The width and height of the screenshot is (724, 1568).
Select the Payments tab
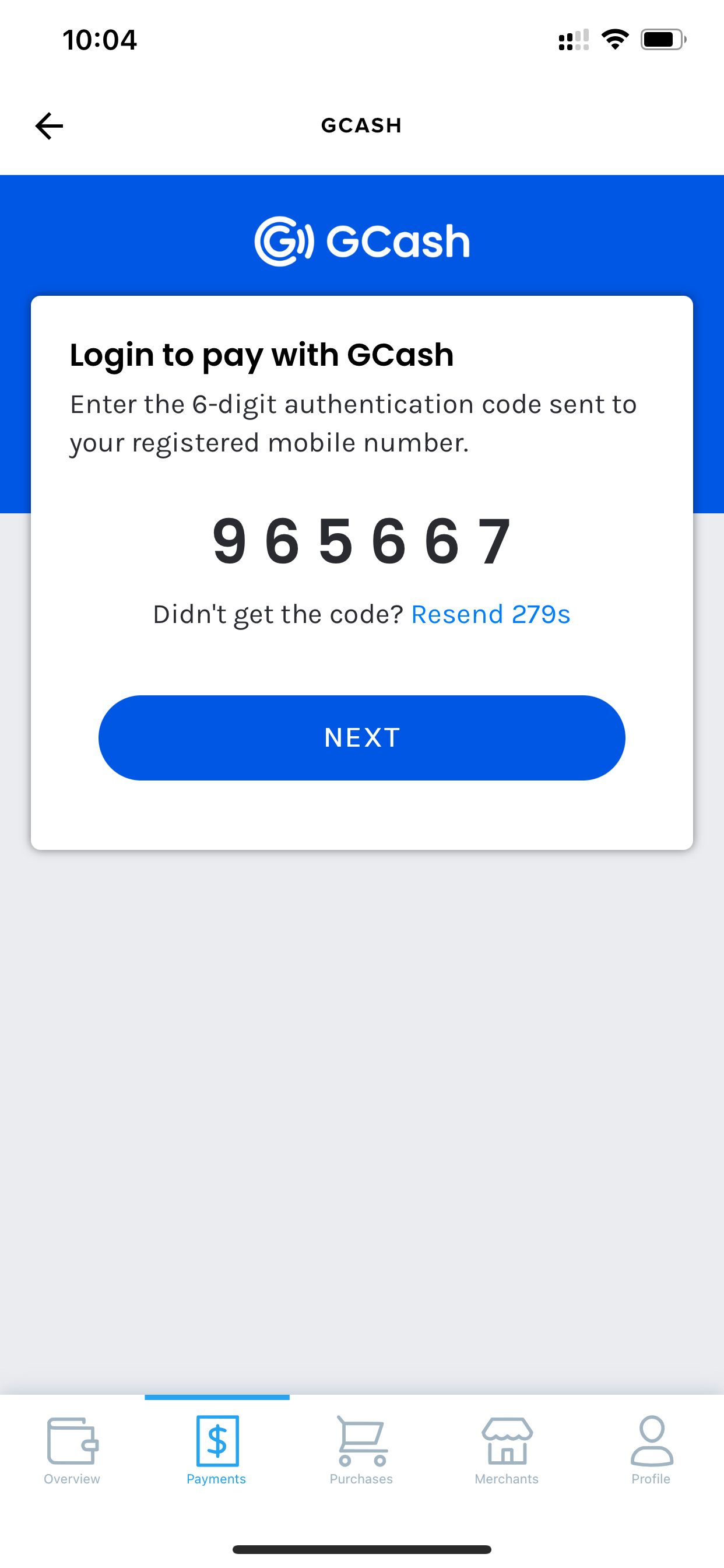[217, 1450]
